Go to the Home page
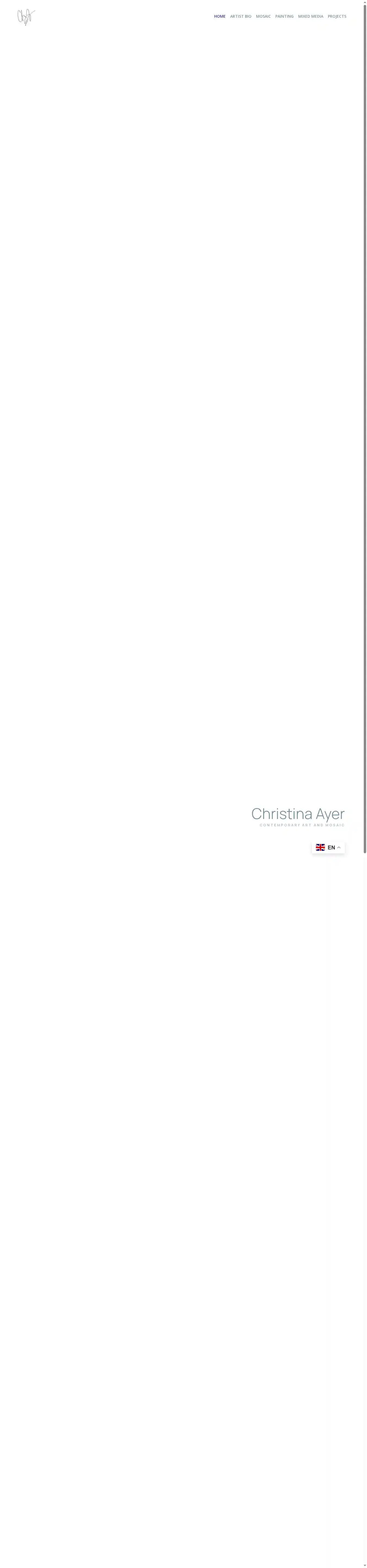367x1568 pixels. point(220,16)
